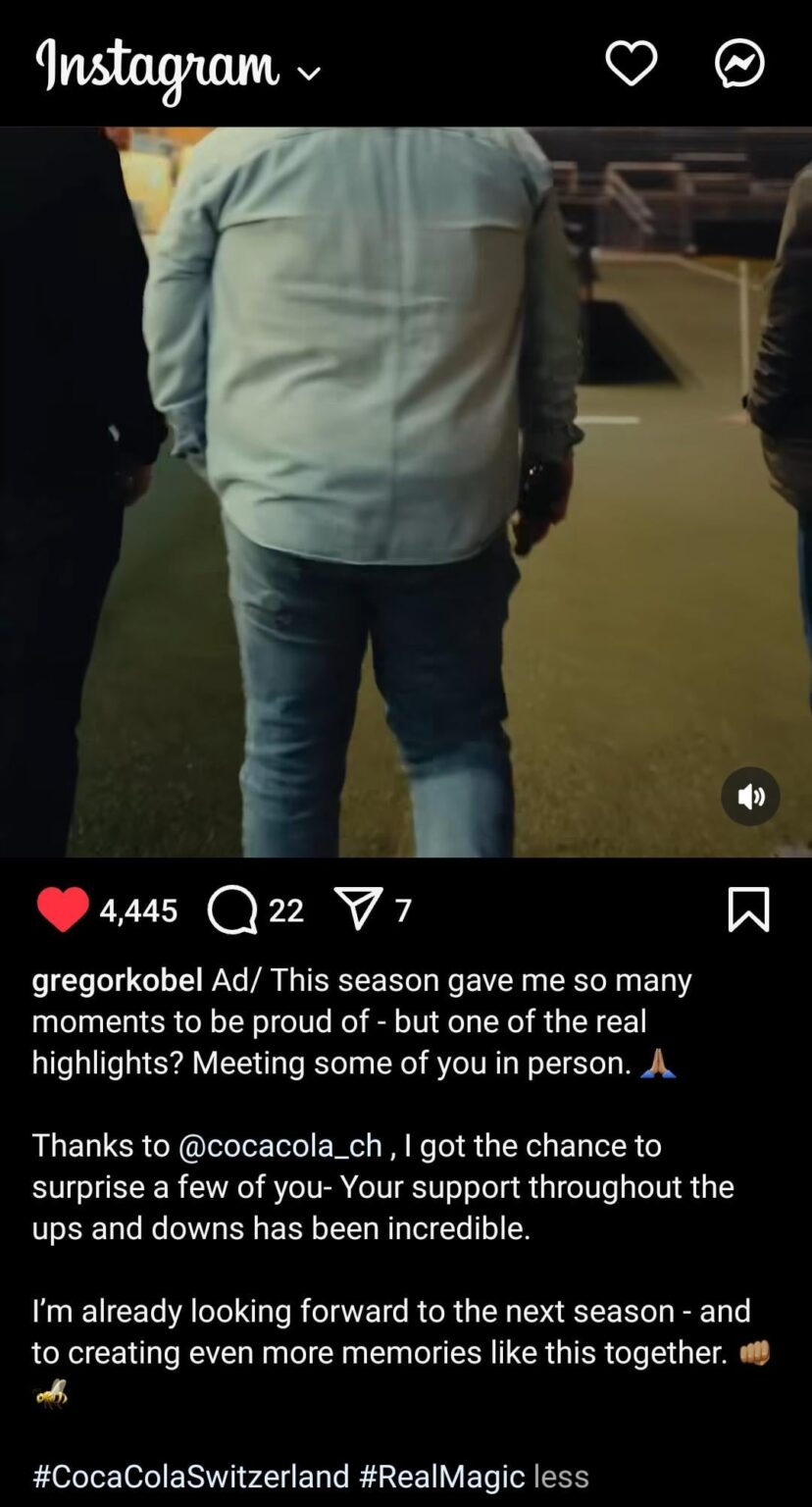Tap the 4,445 likes count
The image size is (812, 1507).
coord(137,909)
